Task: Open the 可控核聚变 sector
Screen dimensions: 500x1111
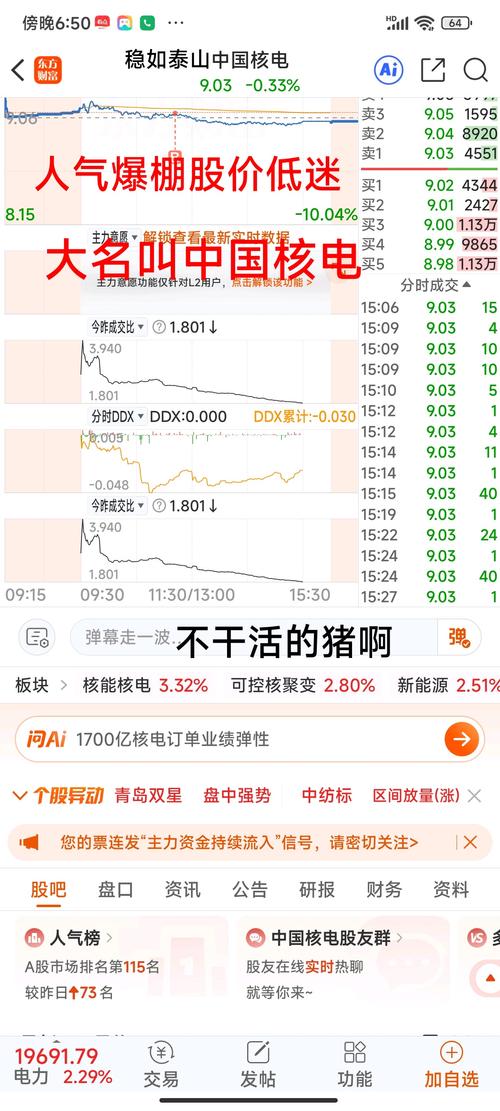Action: tap(302, 685)
